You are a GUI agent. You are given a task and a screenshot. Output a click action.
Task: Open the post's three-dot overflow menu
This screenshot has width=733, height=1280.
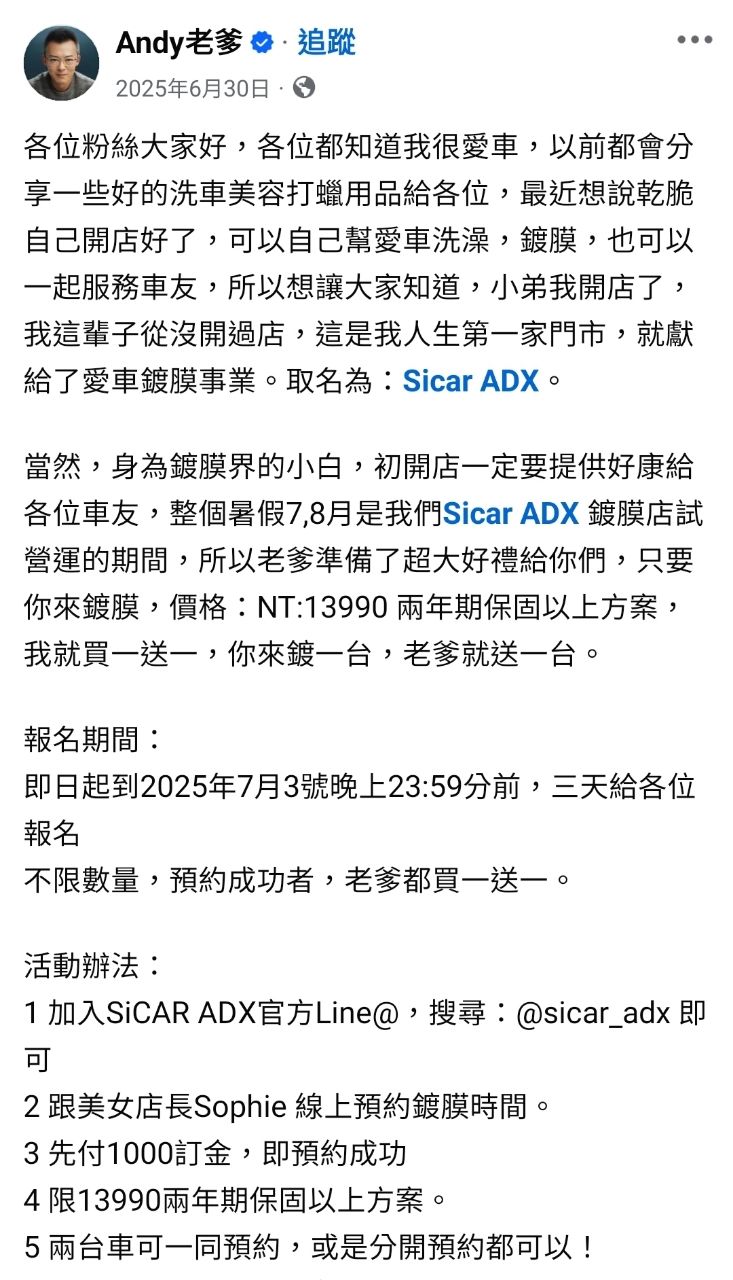point(694,40)
